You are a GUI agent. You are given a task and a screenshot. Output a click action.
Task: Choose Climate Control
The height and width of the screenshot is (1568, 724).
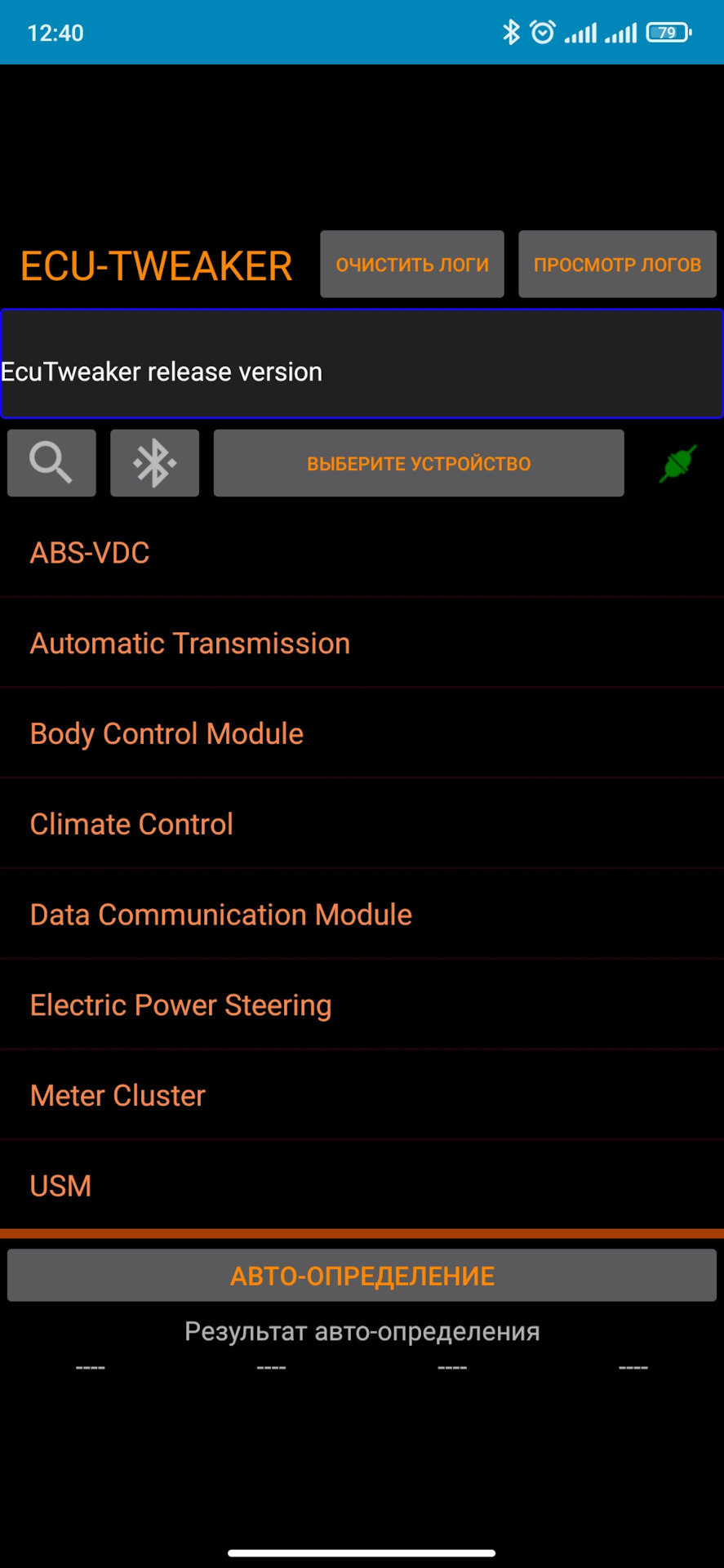pos(131,824)
